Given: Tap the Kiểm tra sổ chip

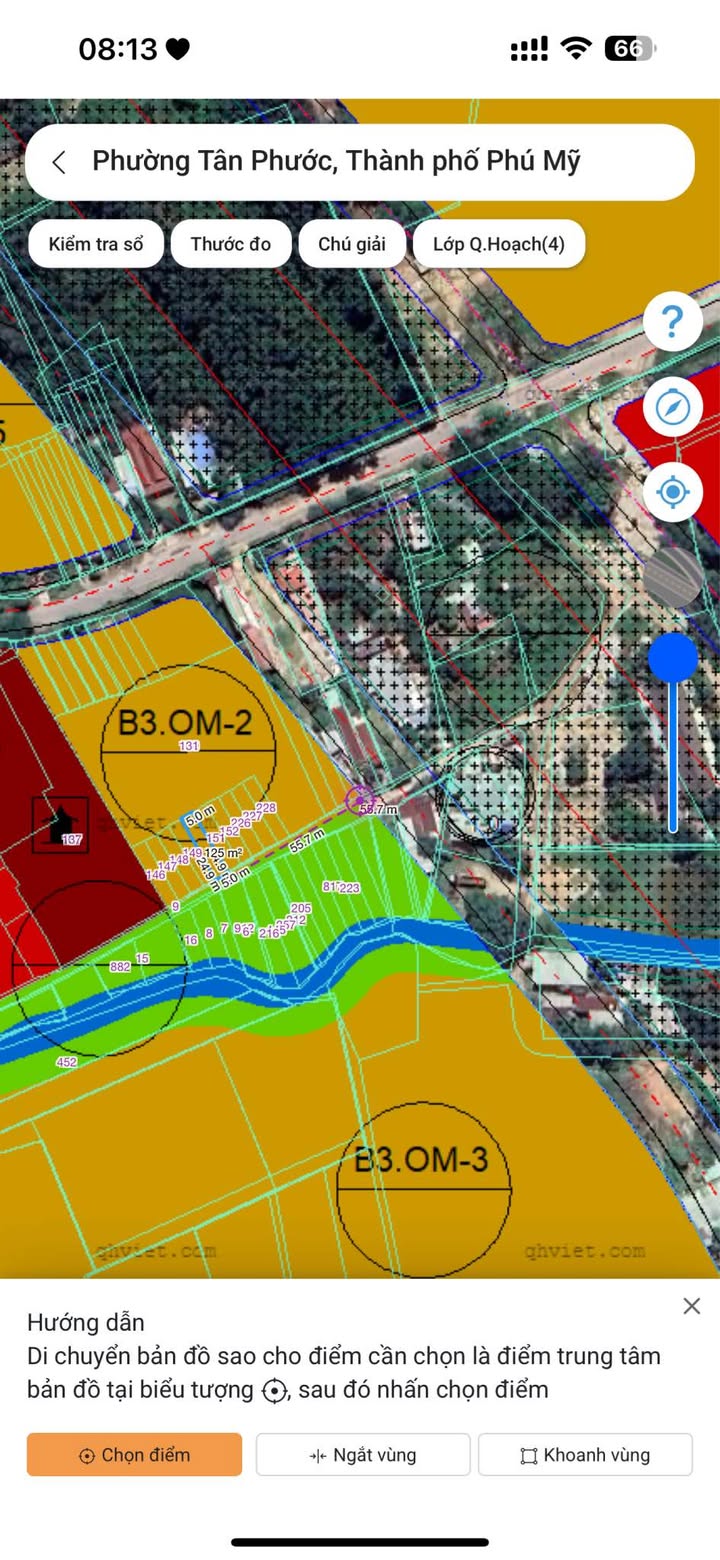Looking at the screenshot, I should point(96,244).
